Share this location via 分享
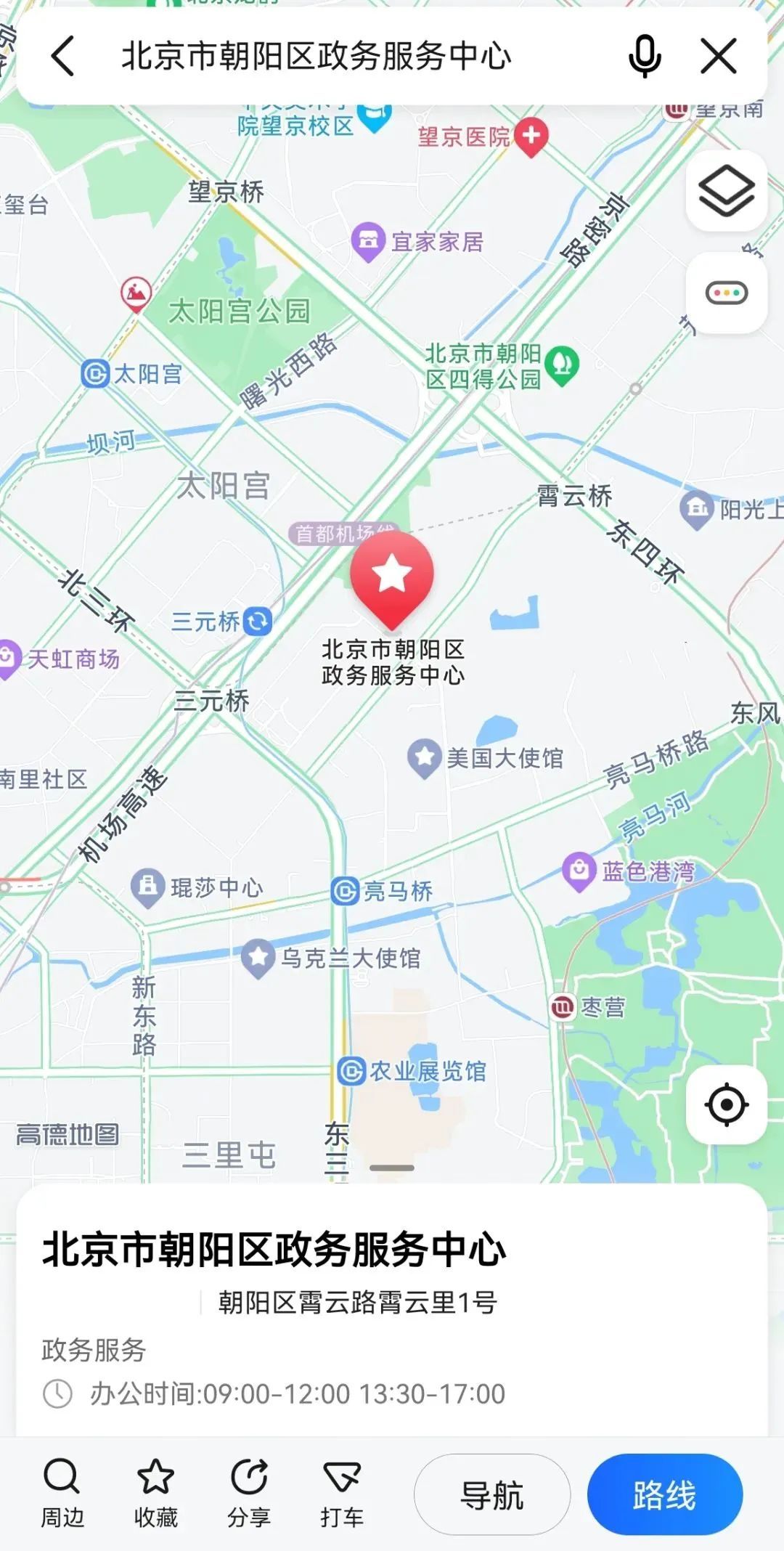 click(x=249, y=1494)
